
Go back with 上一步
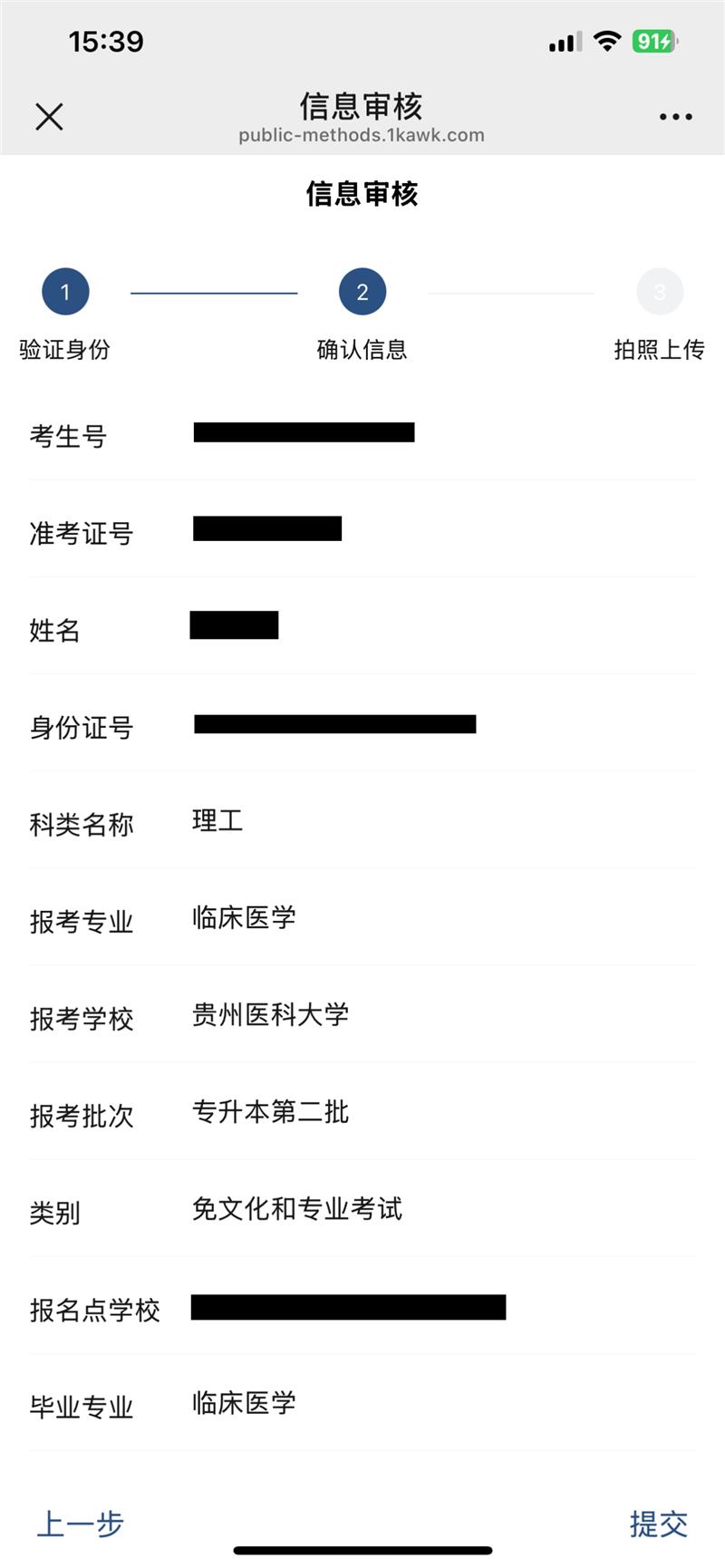click(80, 1524)
